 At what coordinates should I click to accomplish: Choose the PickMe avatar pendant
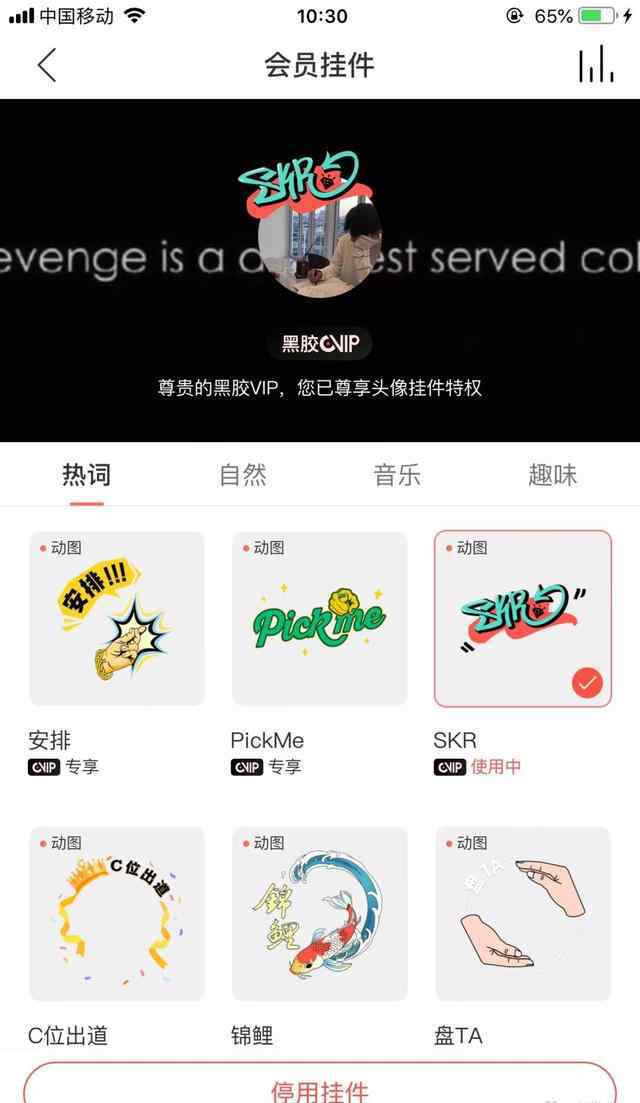[x=319, y=619]
